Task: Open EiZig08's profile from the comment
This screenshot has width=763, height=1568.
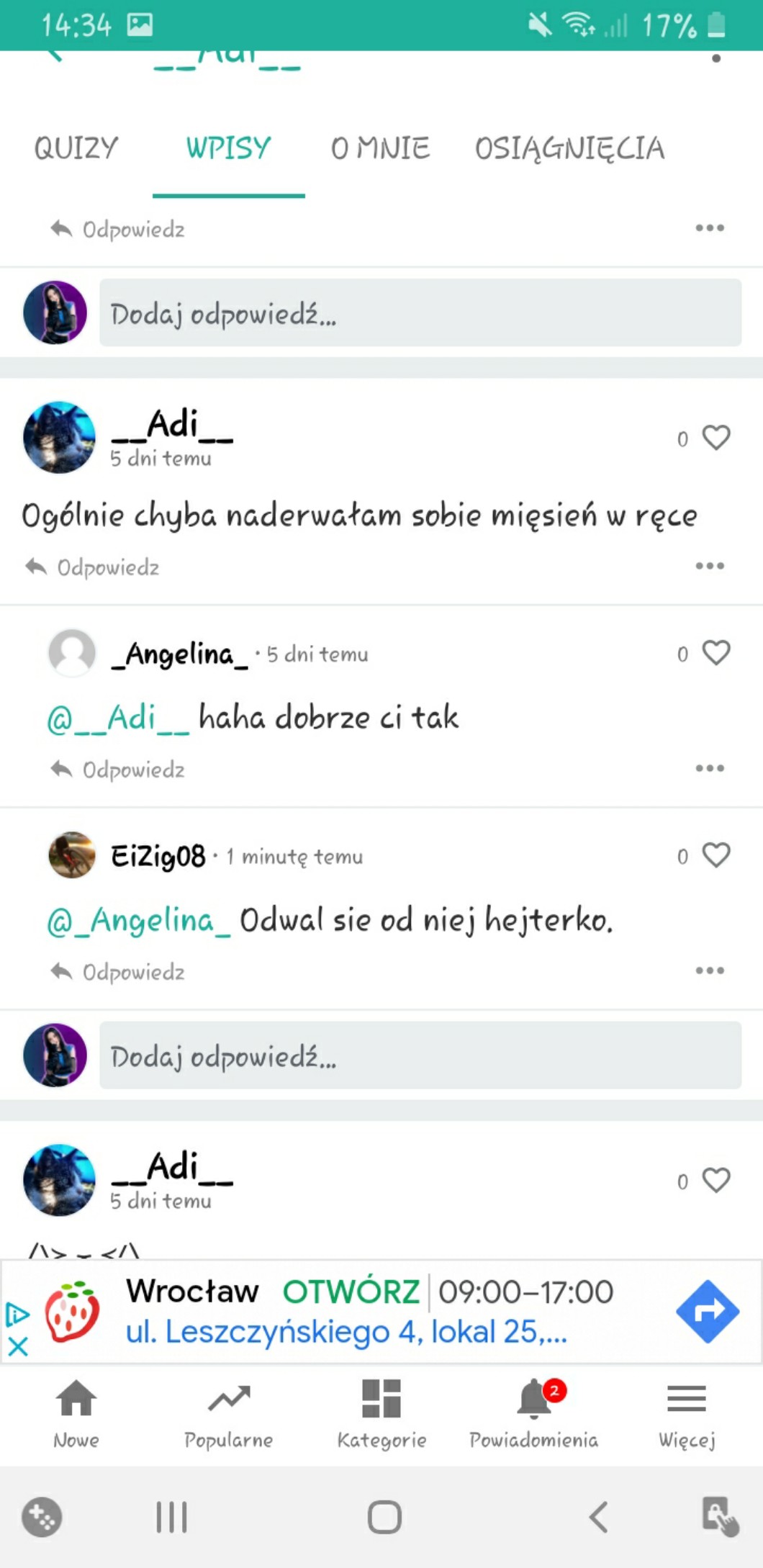Action: tap(158, 856)
